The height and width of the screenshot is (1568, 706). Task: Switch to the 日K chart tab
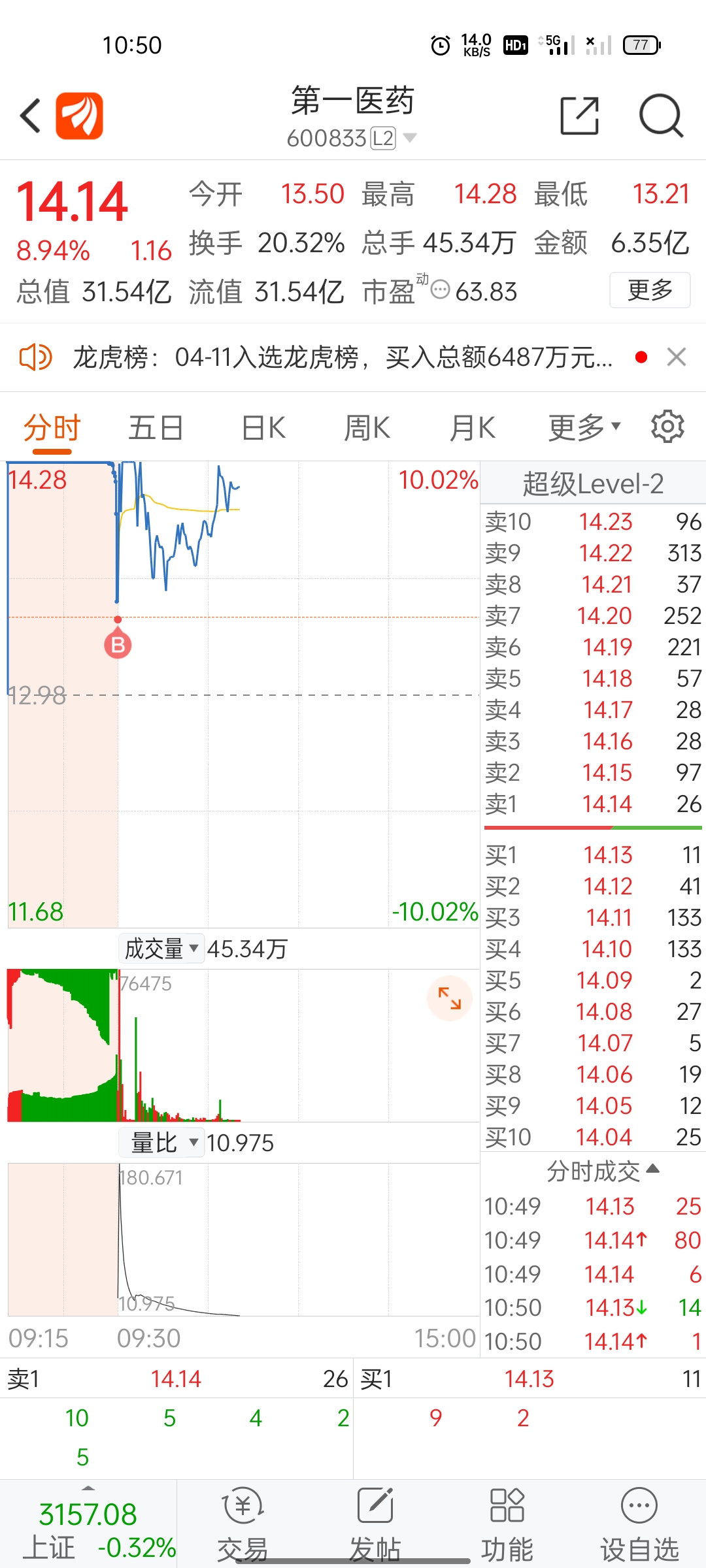[263, 428]
